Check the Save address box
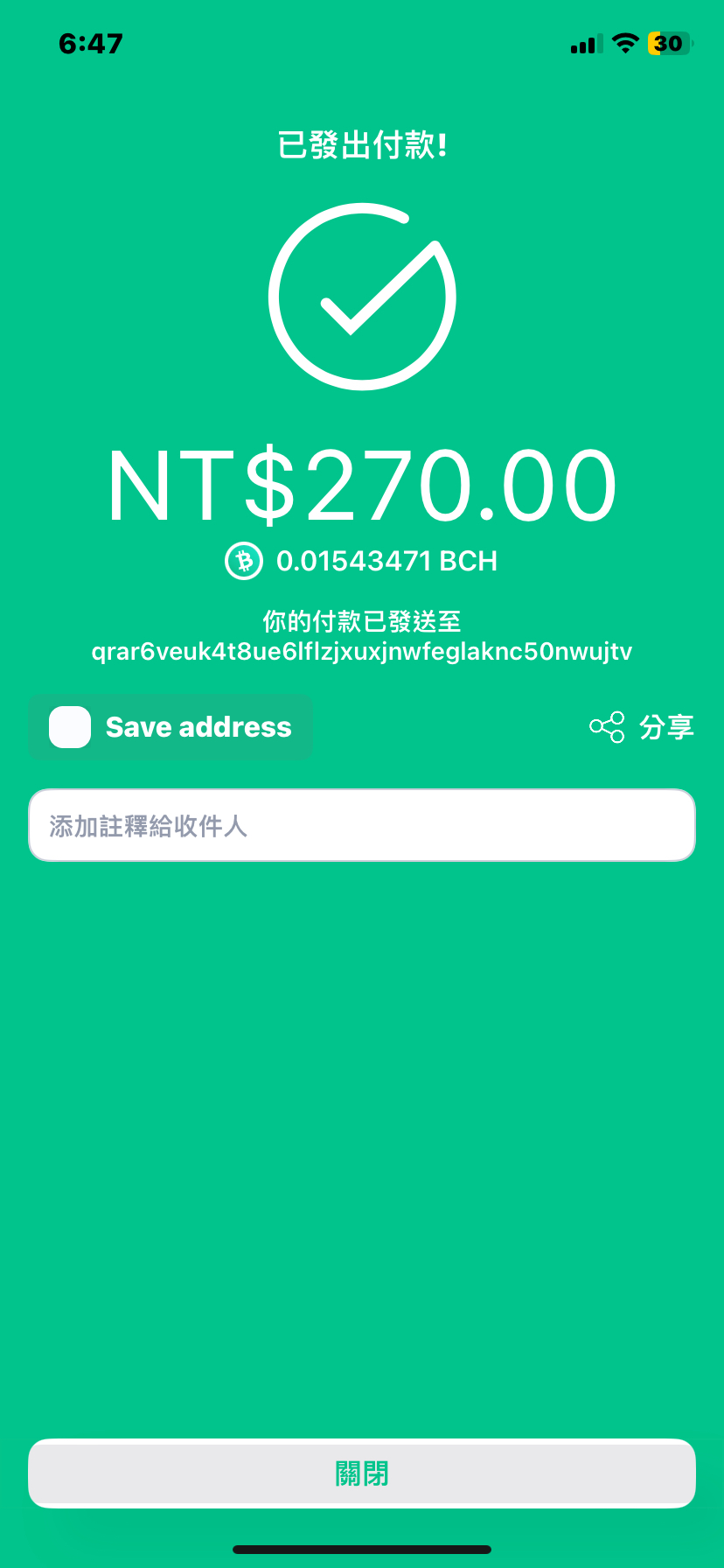 tap(70, 727)
